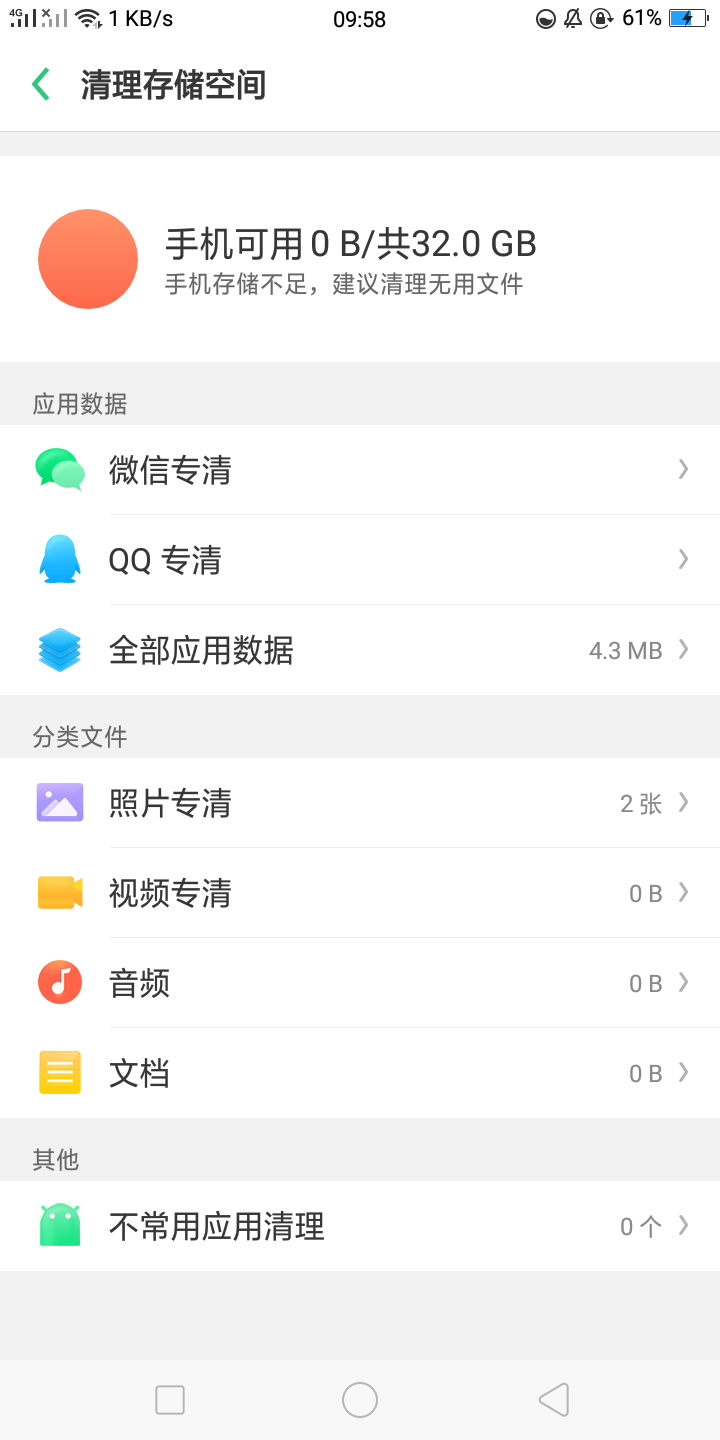Open the 音频 audio files row
Image resolution: width=720 pixels, height=1440 pixels.
pos(360,983)
